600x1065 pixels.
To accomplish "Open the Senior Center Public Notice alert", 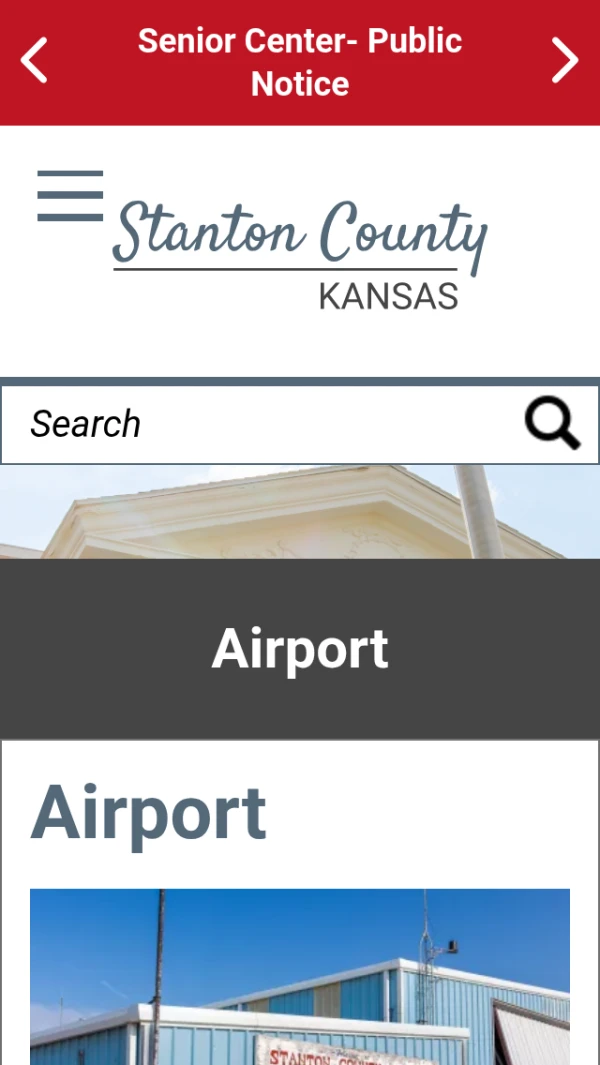I will click(x=300, y=62).
